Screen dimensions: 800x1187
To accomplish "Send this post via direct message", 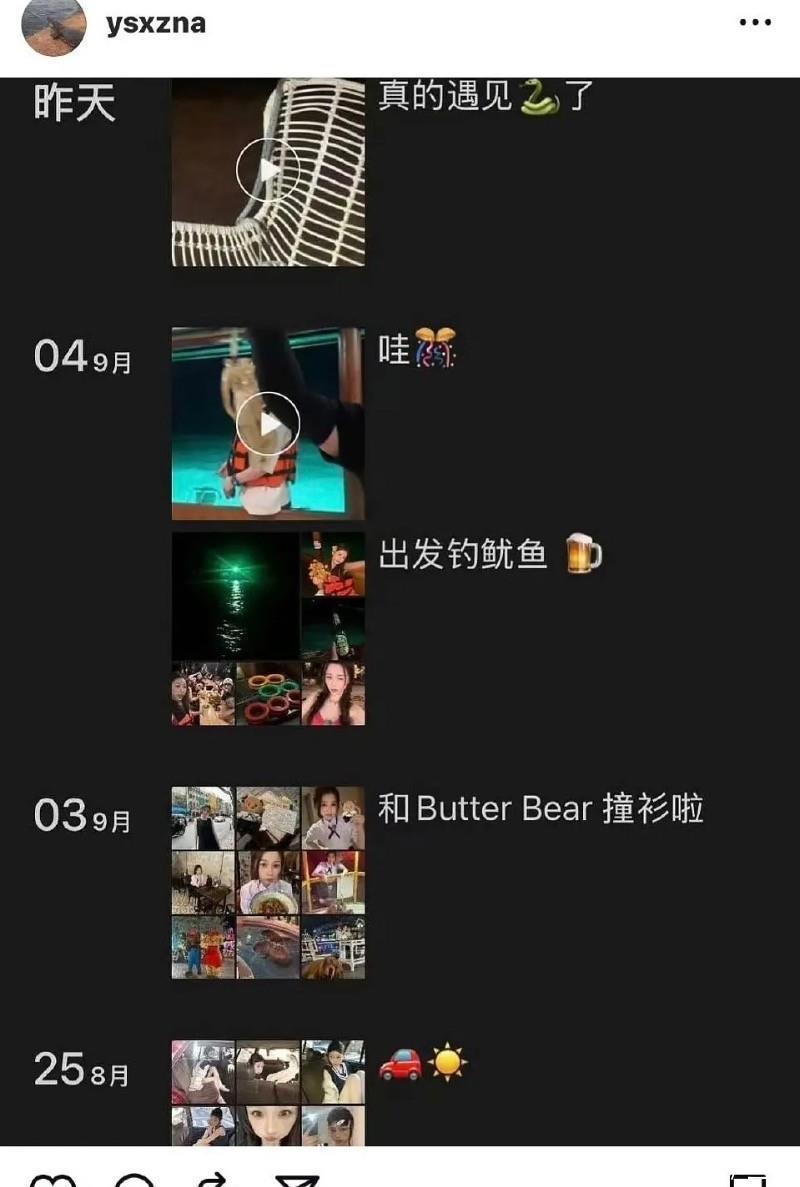I will click(296, 1180).
